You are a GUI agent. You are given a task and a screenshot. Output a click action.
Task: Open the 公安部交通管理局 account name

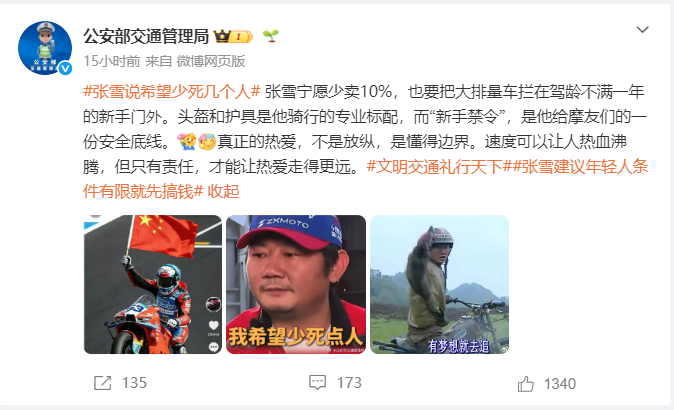coord(145,37)
